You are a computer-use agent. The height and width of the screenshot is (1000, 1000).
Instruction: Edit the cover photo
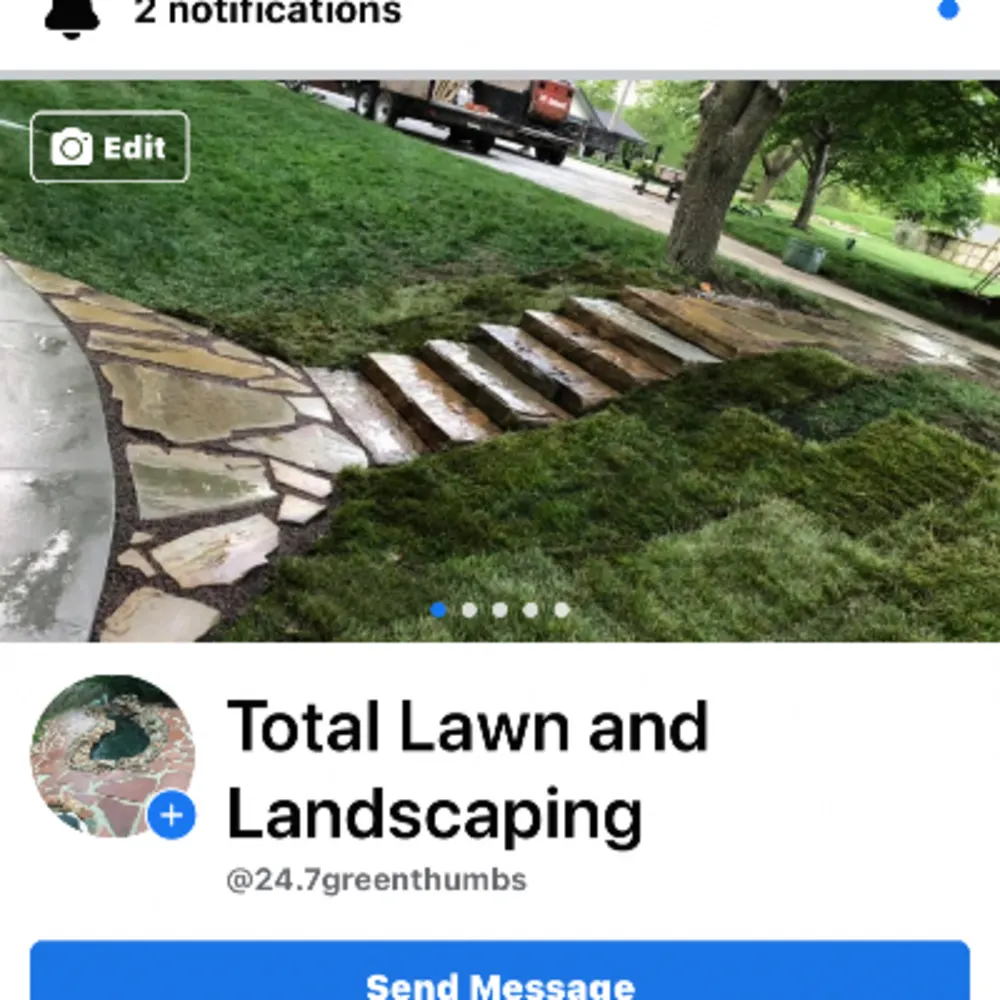pyautogui.click(x=110, y=148)
